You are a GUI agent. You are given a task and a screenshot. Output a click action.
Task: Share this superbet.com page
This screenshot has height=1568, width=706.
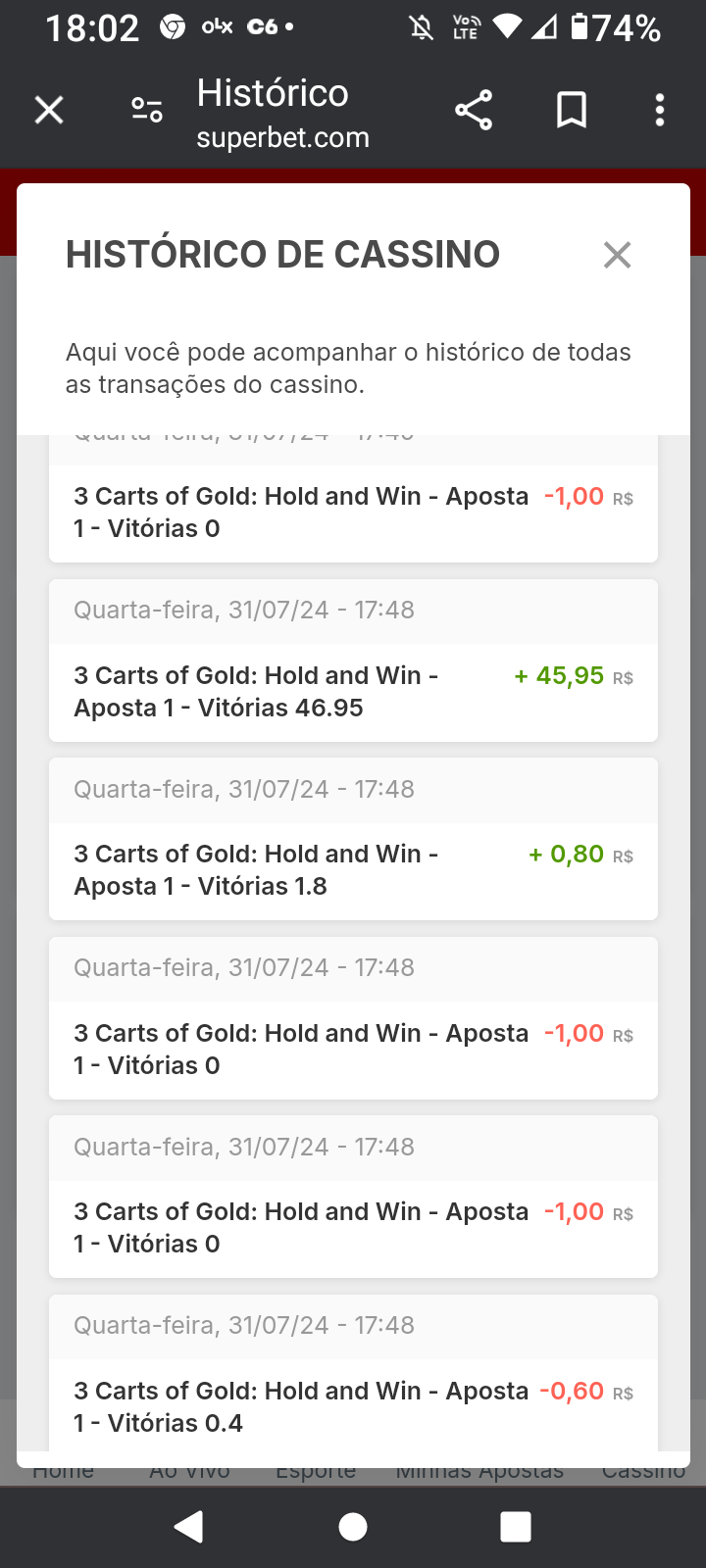(474, 110)
